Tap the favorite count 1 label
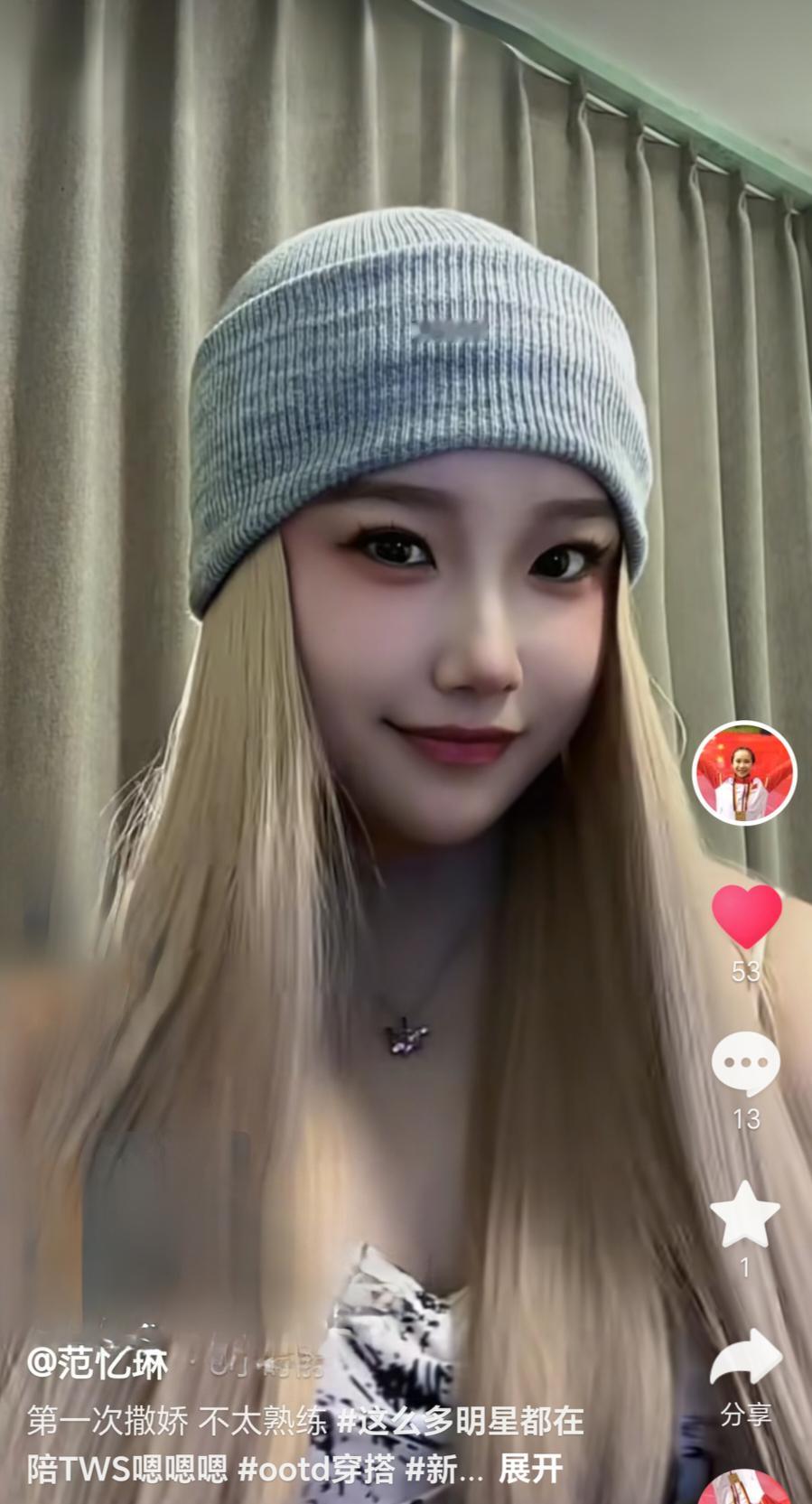Viewport: 812px width, 1504px height. tap(746, 1268)
